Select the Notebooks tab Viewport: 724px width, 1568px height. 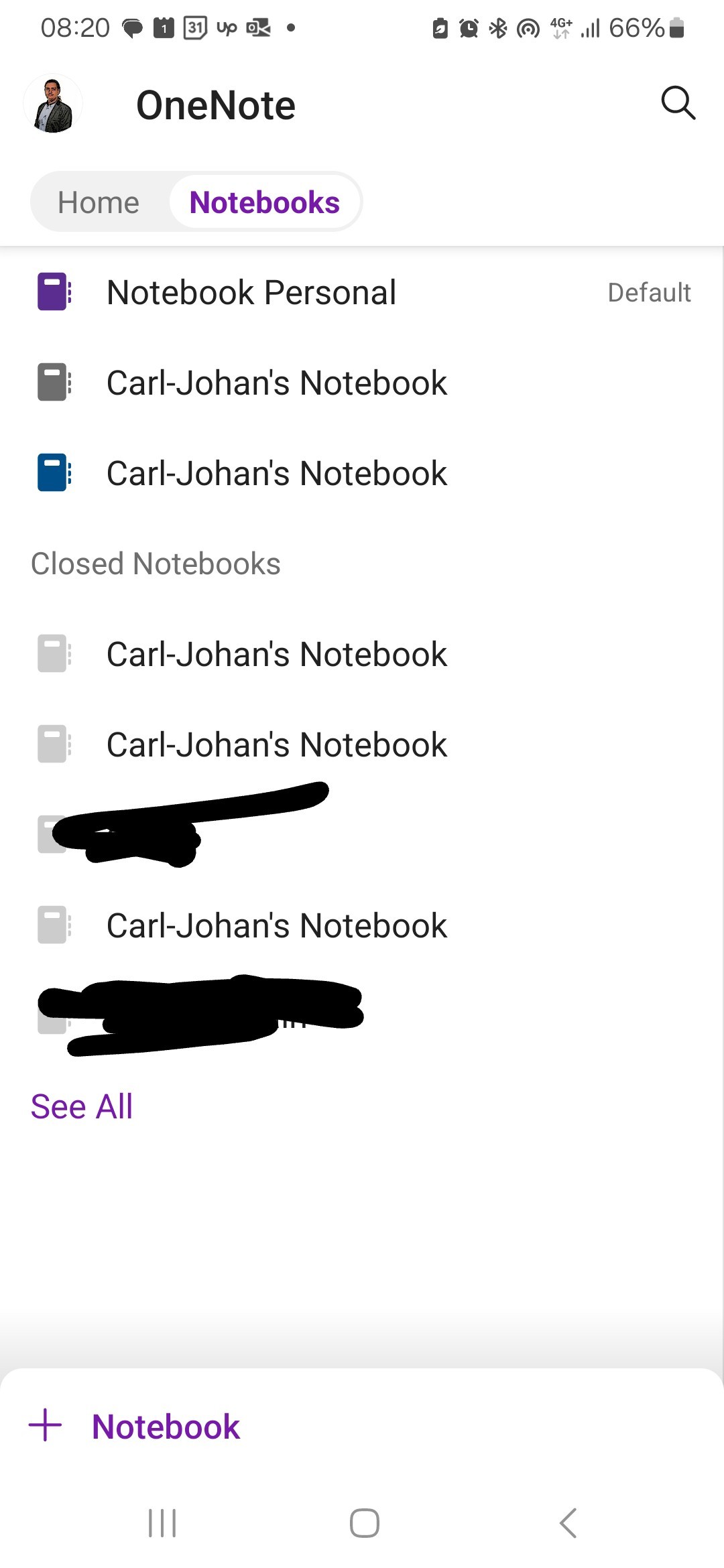tap(264, 202)
